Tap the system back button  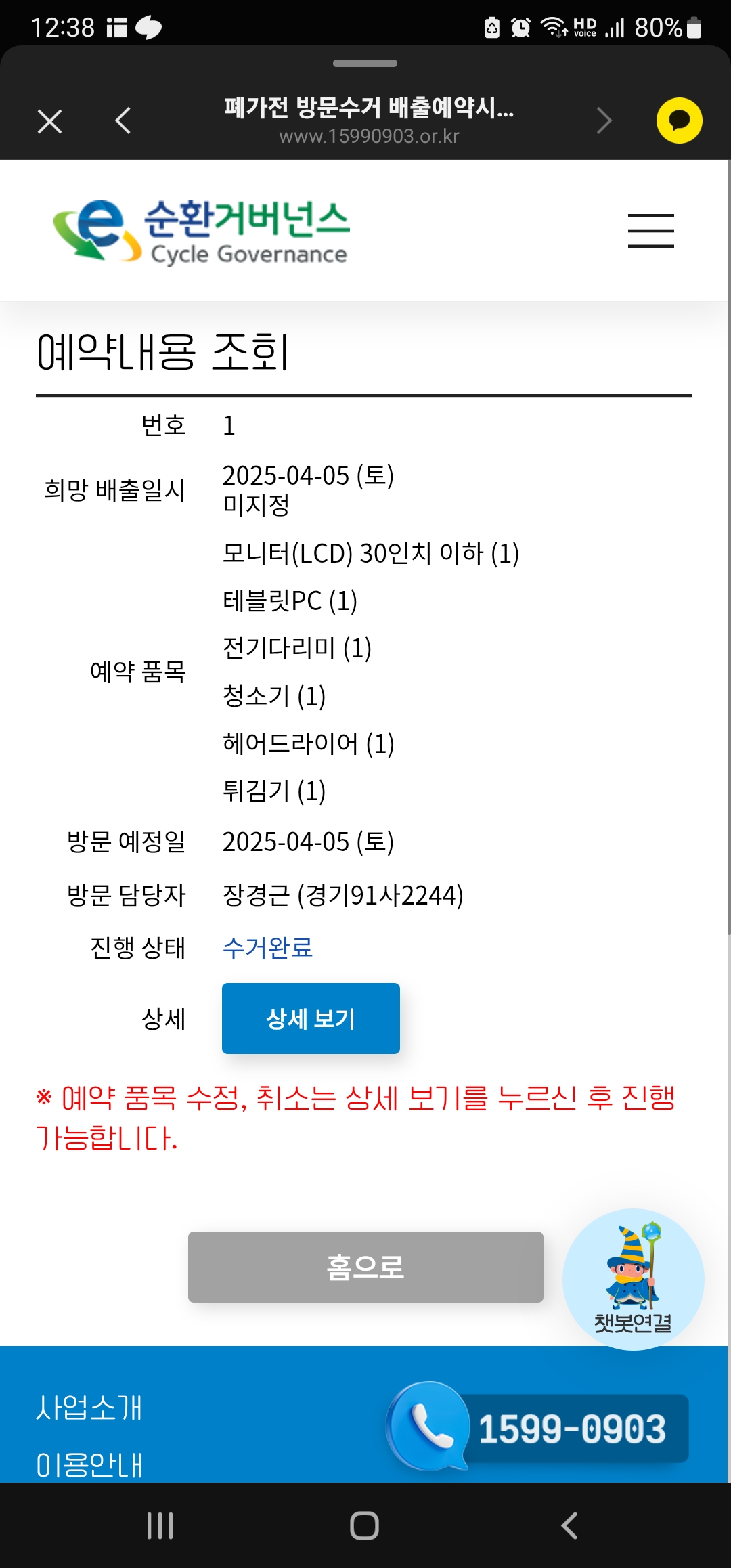coord(569,1526)
